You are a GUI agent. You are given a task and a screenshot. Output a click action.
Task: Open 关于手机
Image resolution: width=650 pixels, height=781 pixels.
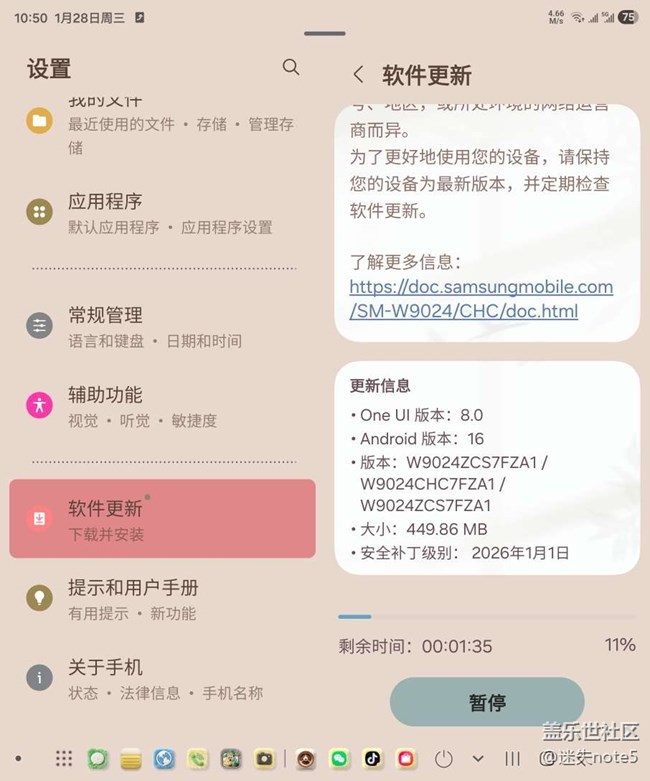tap(162, 679)
